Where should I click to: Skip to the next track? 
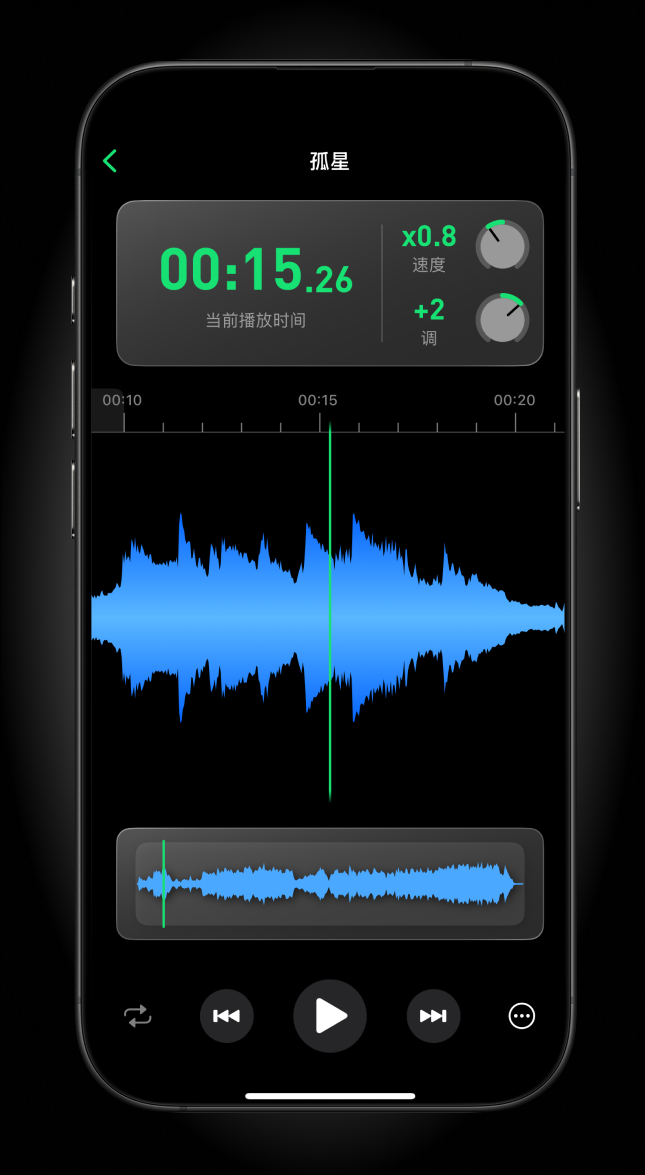[433, 1016]
